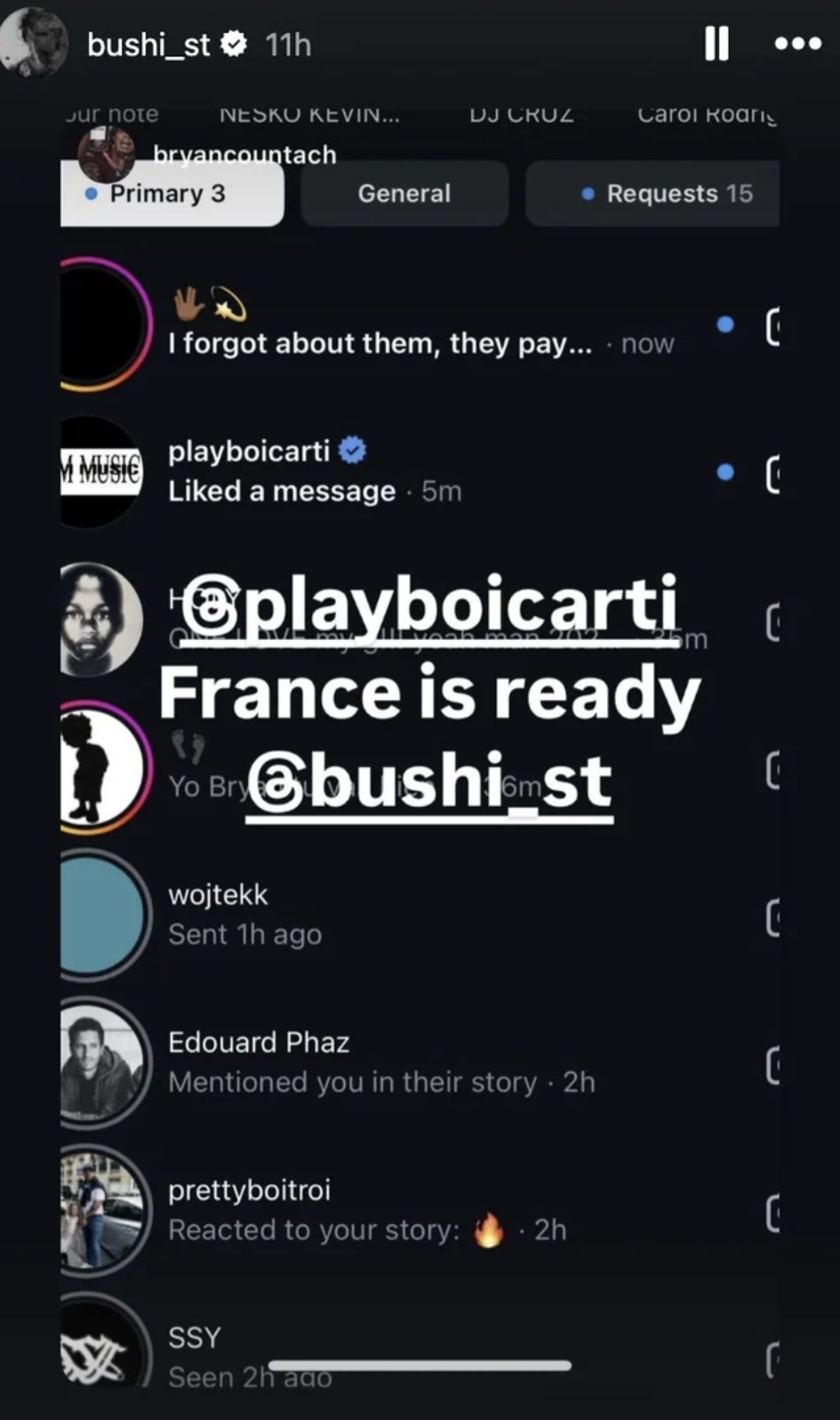Viewport: 840px width, 1420px height.
Task: Open bushi_st's profile from the story header
Action: (x=148, y=46)
